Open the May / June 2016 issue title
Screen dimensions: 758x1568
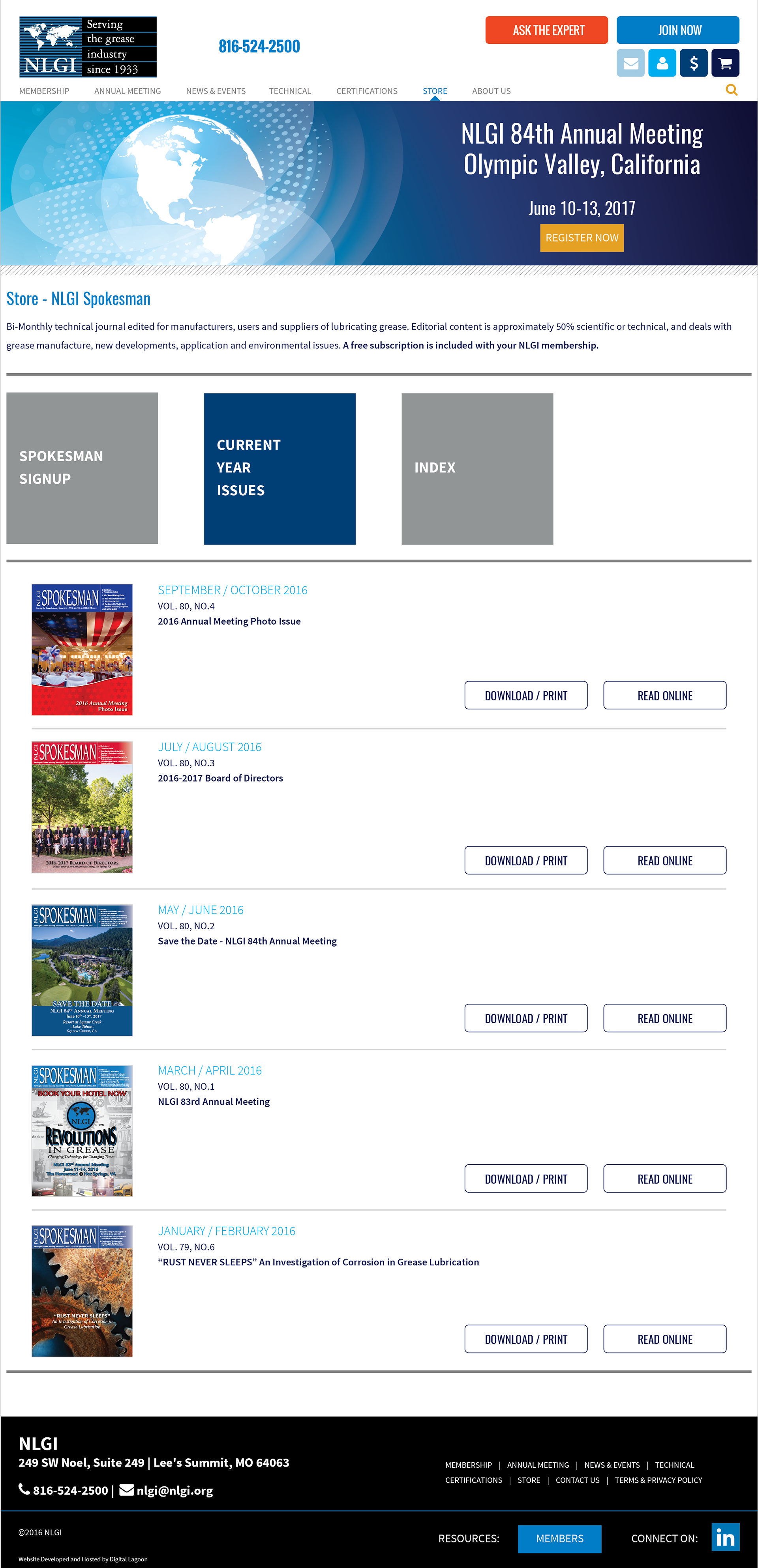point(200,910)
